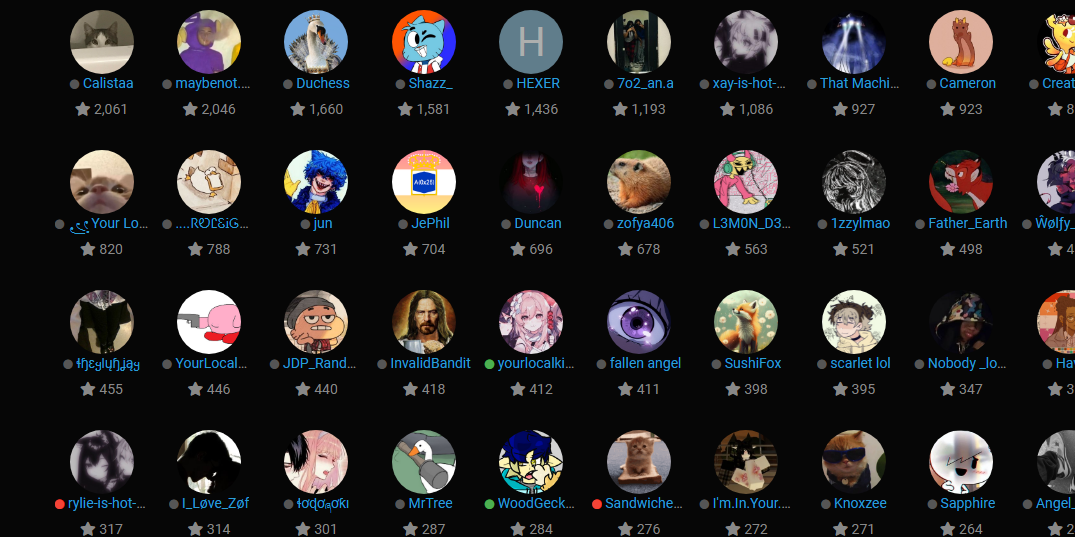Open HEXER's profile
Image resolution: width=1075 pixels, height=537 pixels.
click(x=531, y=43)
